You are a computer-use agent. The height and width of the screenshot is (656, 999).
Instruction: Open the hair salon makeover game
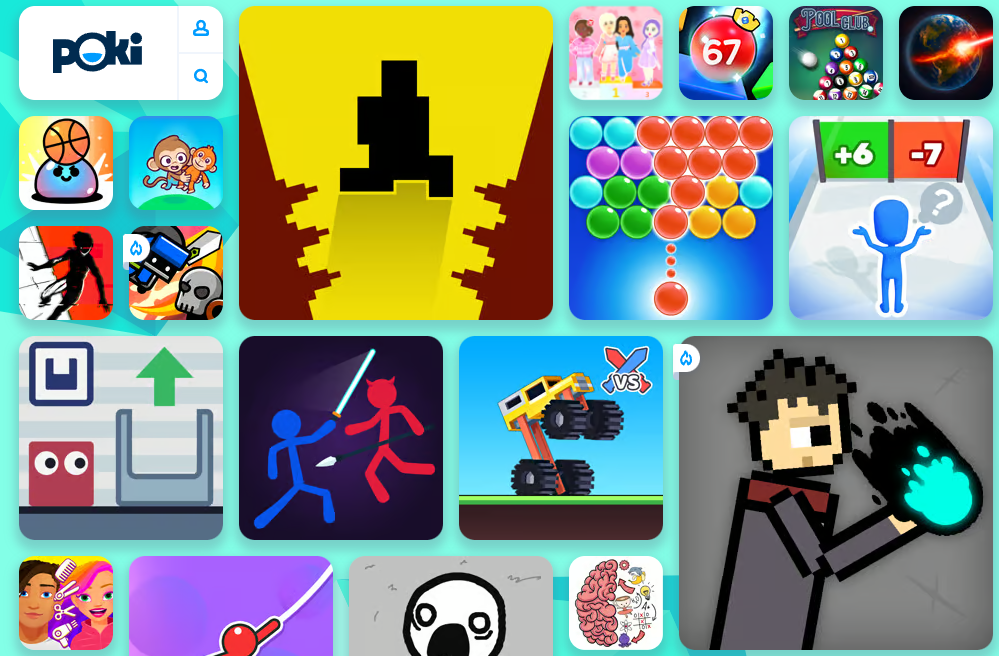66,603
